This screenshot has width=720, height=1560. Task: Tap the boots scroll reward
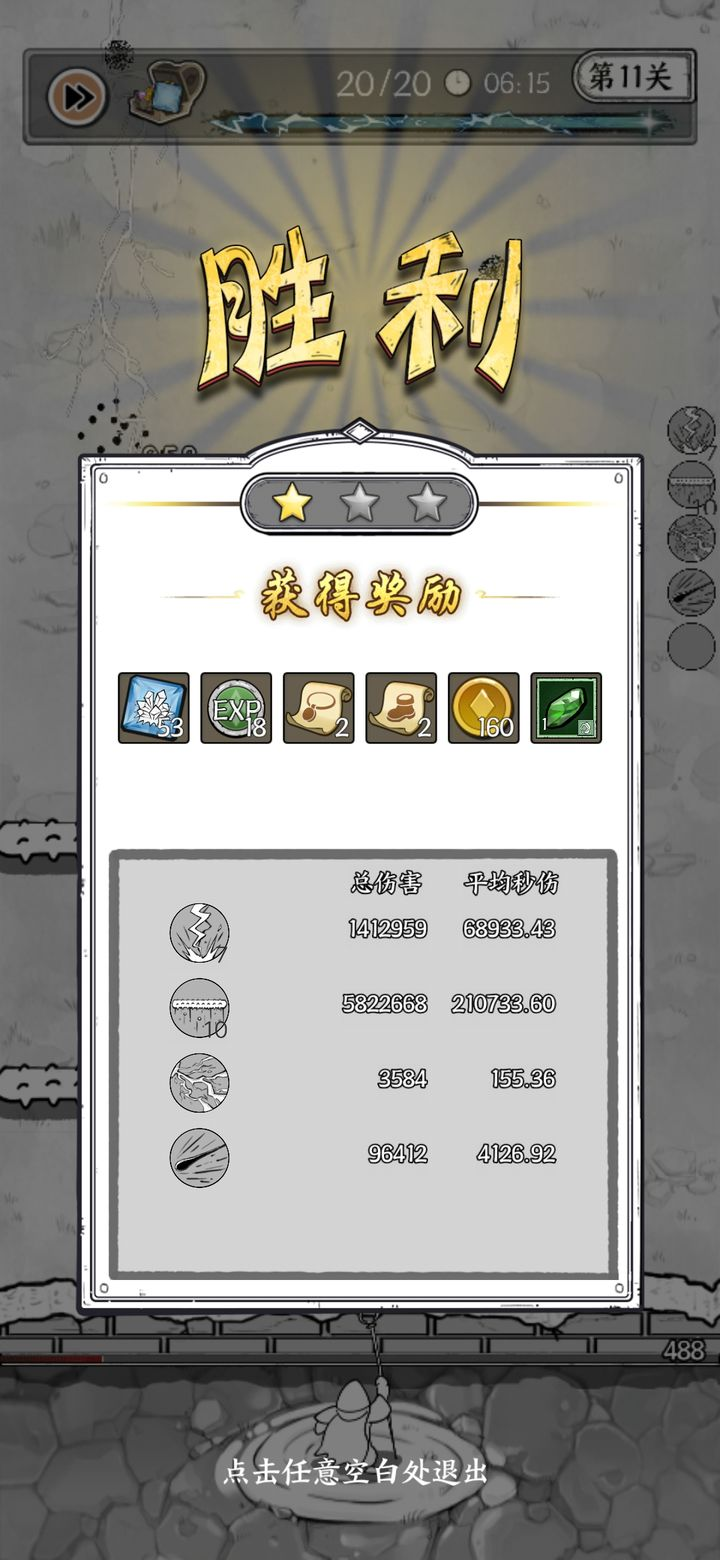[401, 708]
